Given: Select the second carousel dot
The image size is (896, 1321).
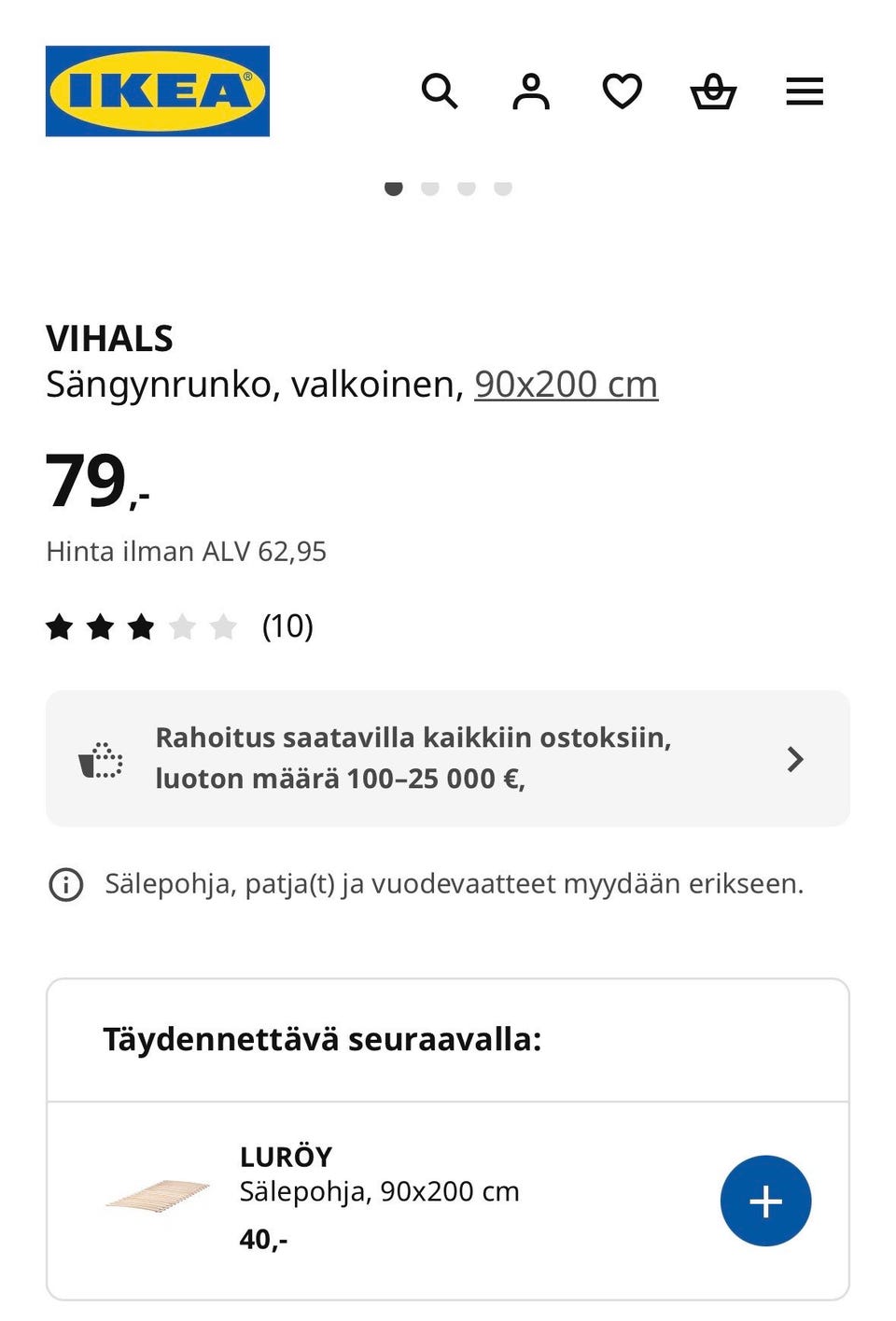Looking at the screenshot, I should (431, 187).
